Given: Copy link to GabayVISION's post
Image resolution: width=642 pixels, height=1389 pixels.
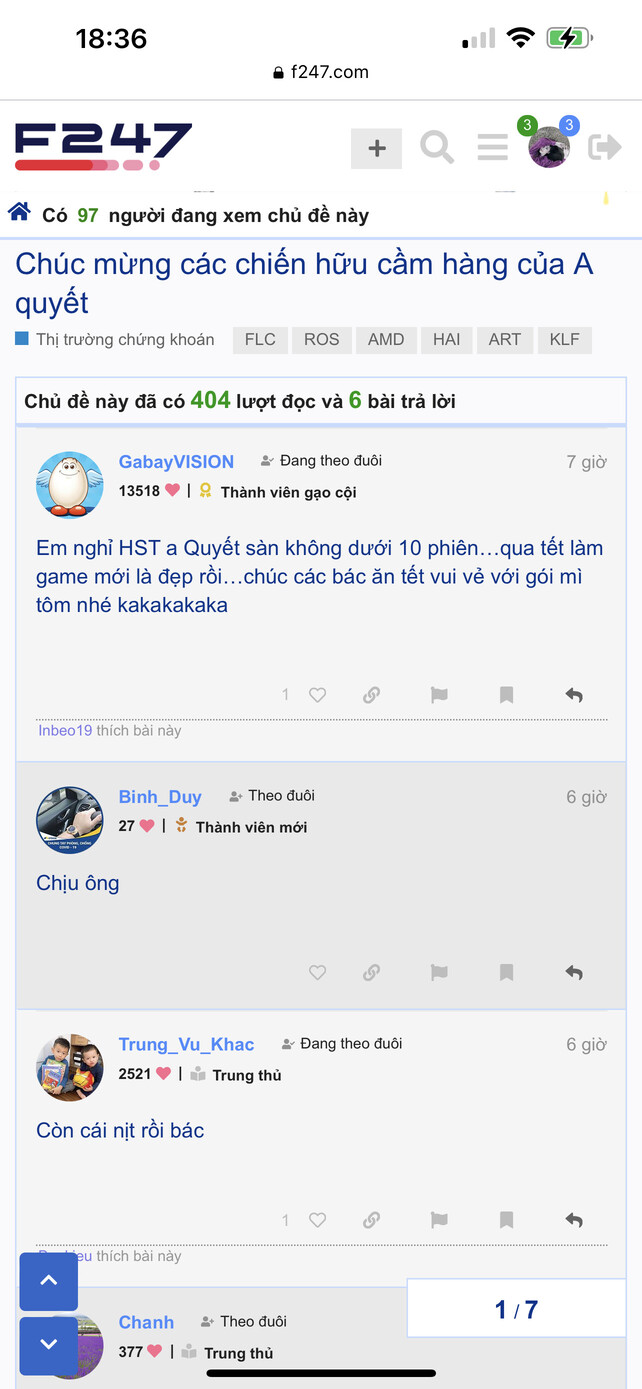Looking at the screenshot, I should tap(371, 695).
